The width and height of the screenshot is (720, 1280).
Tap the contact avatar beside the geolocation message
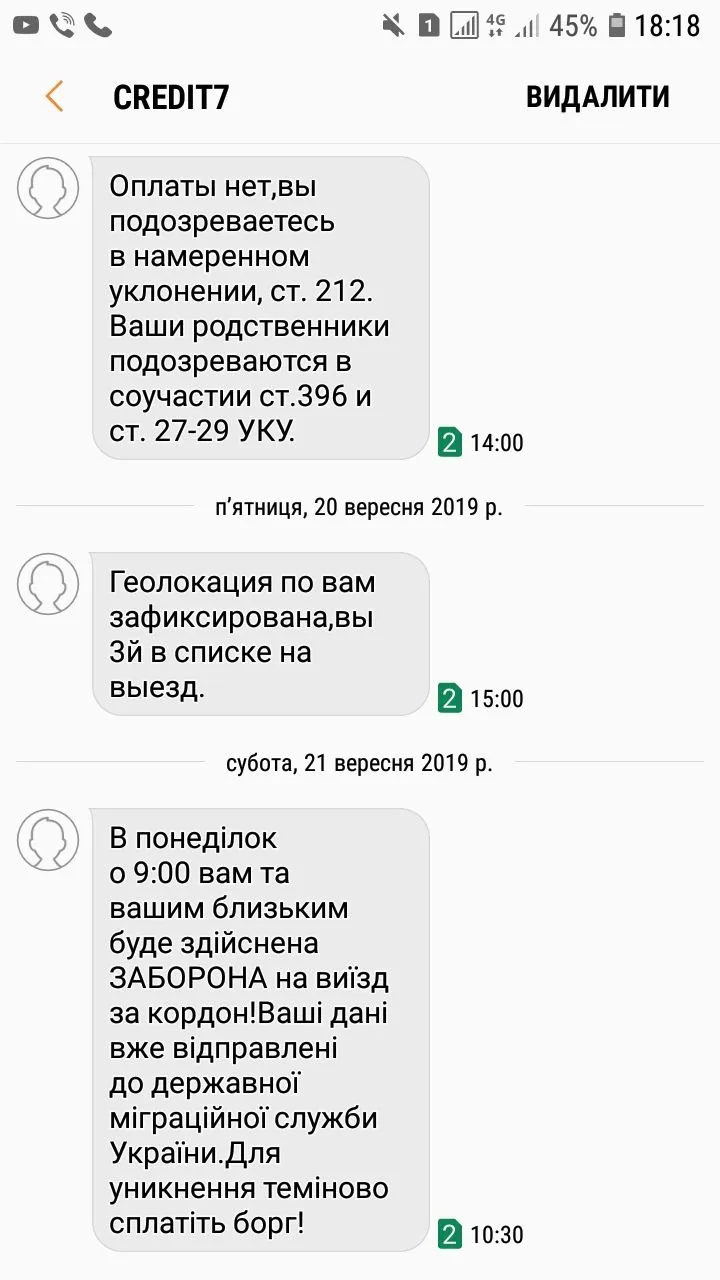pyautogui.click(x=47, y=583)
